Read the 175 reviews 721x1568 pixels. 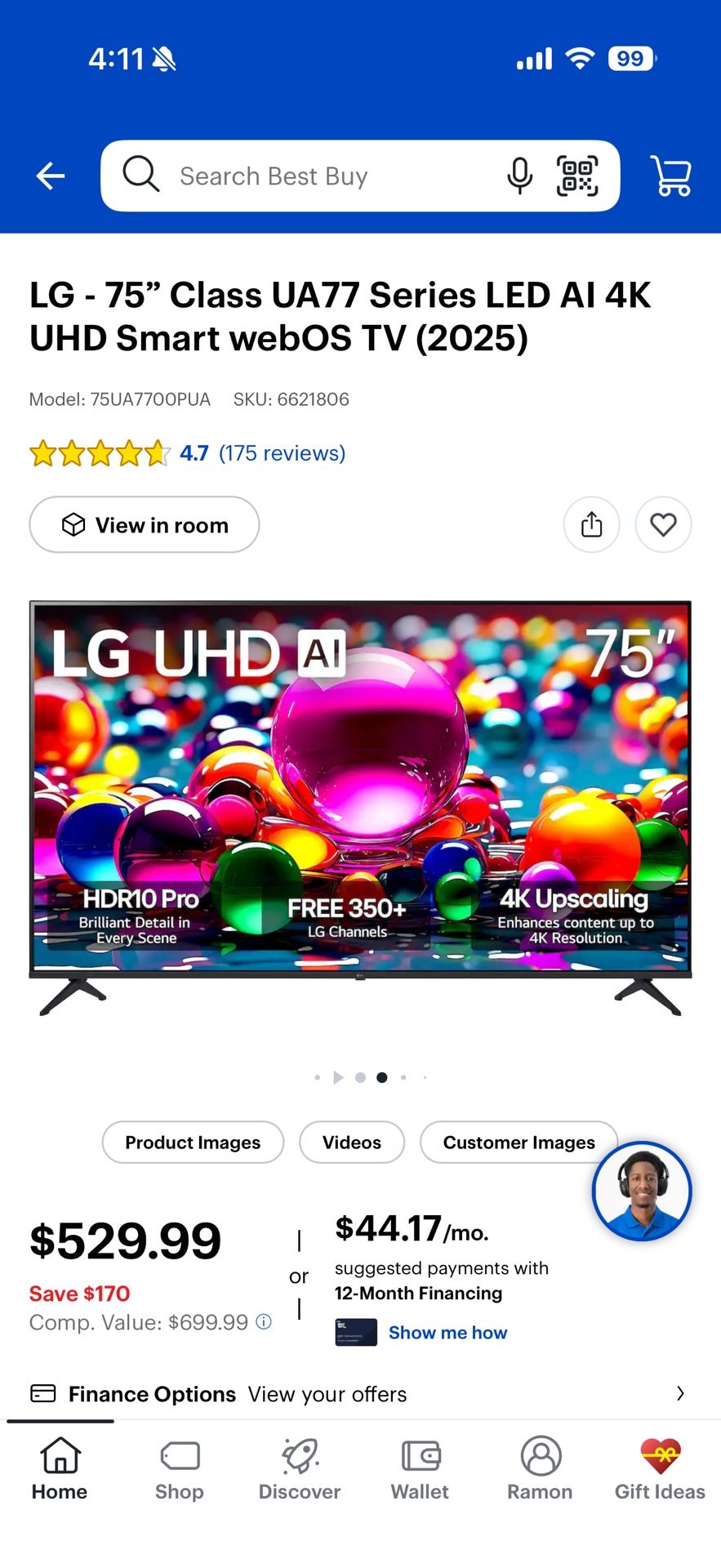click(282, 453)
